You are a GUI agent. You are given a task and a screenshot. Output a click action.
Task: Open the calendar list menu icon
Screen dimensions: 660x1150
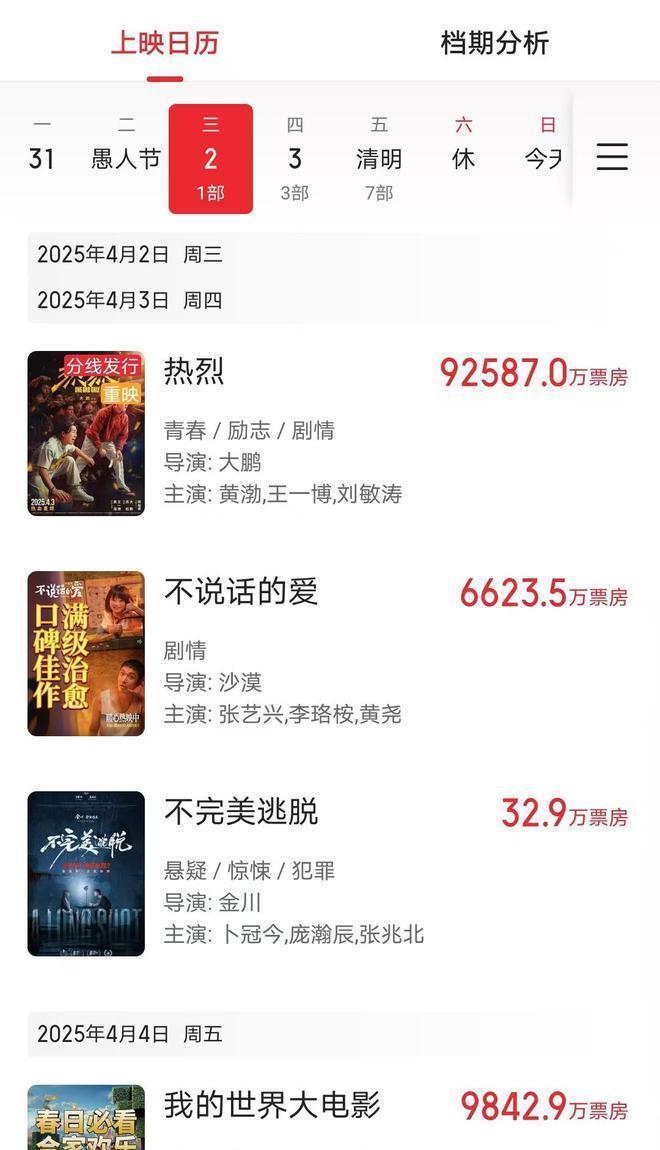click(612, 157)
